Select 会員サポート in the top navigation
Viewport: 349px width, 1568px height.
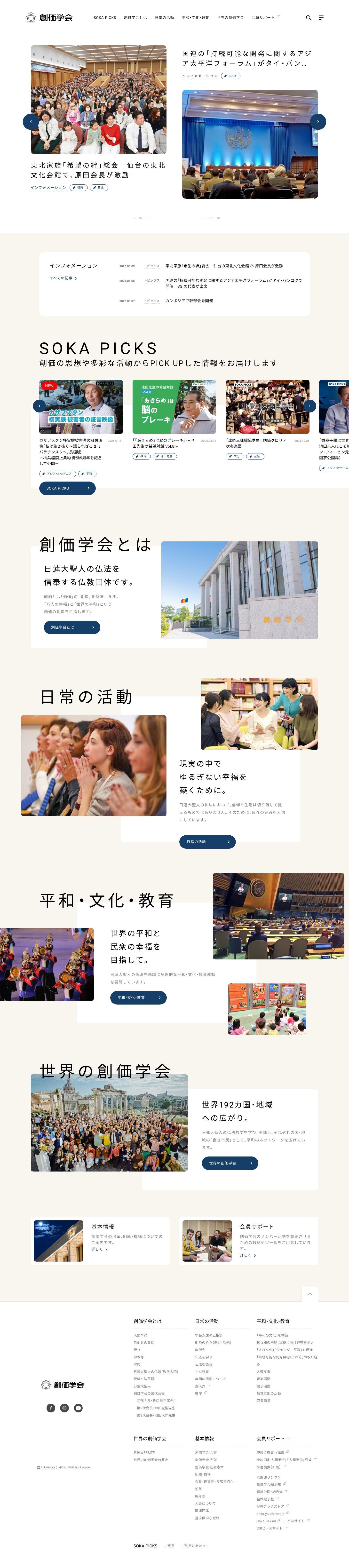coord(263,18)
